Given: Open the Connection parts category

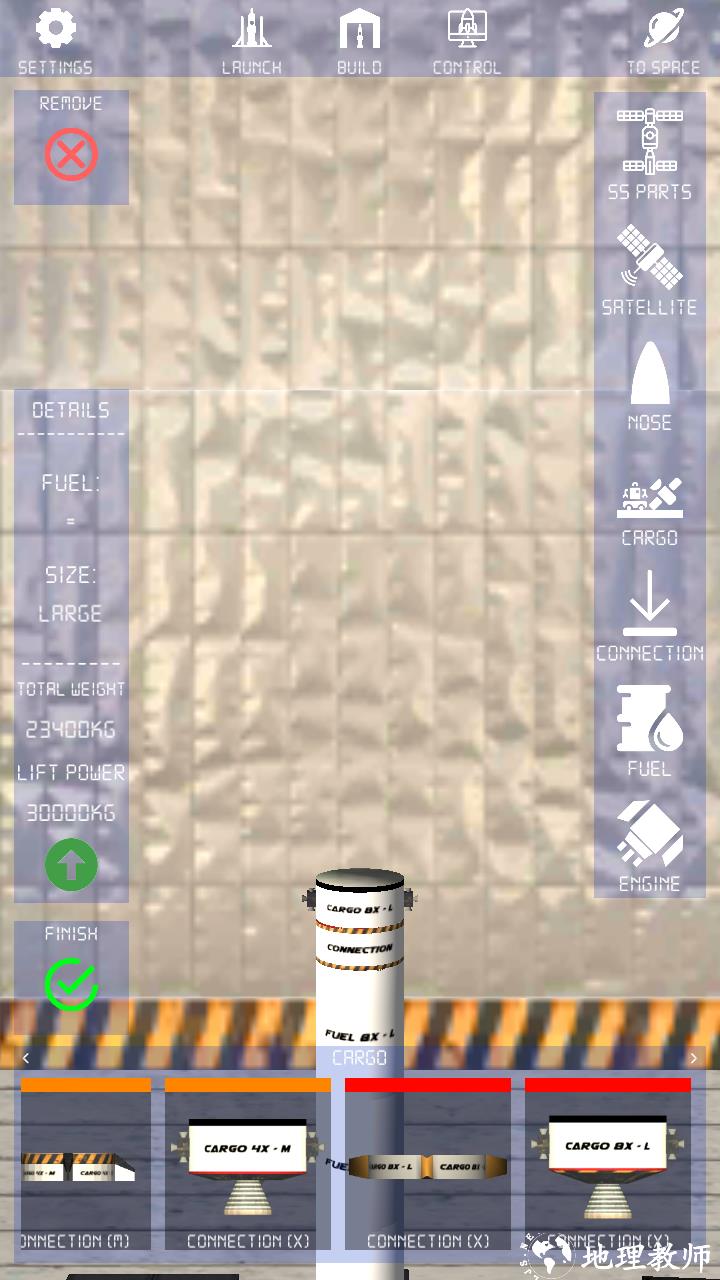Looking at the screenshot, I should coord(649,617).
